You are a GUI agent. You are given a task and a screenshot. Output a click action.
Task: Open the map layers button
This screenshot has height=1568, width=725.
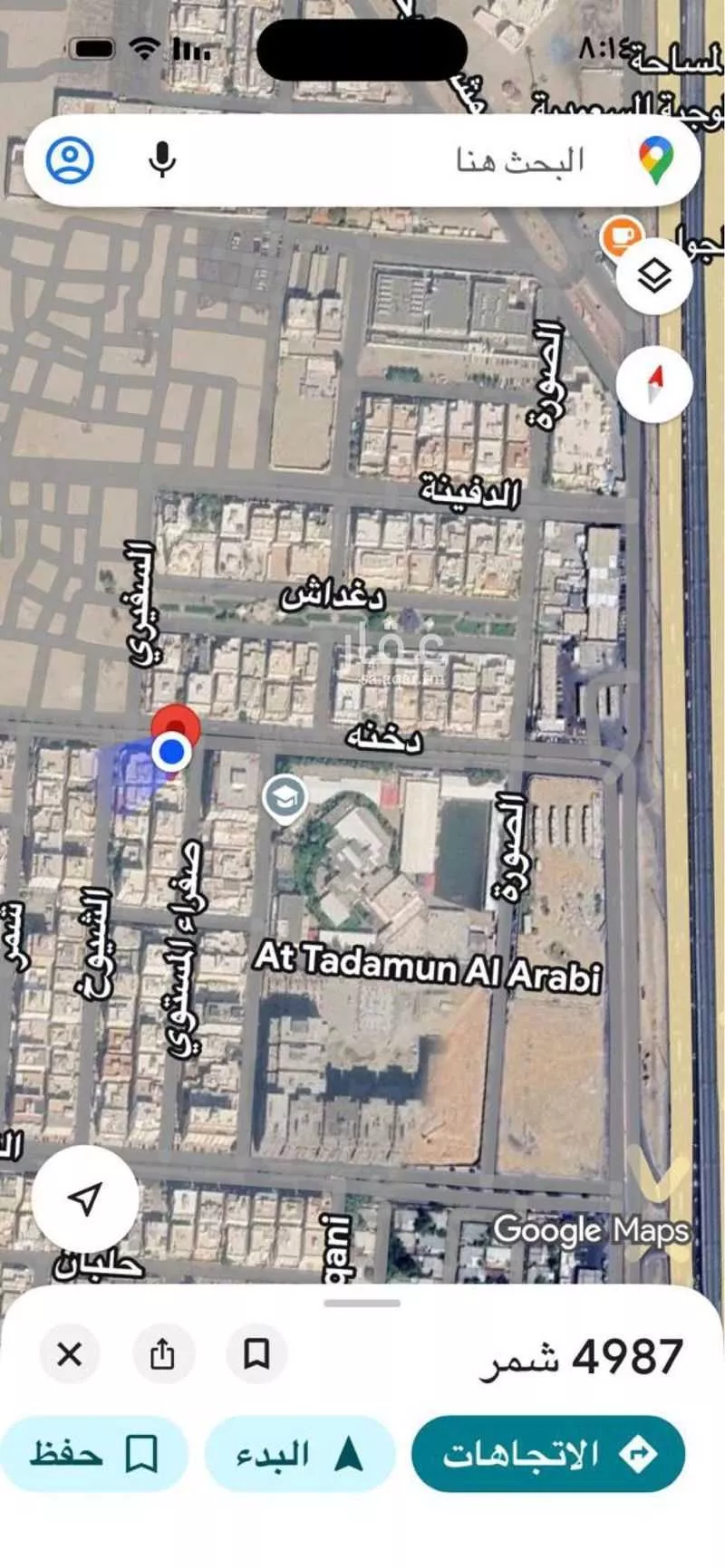[x=654, y=276]
